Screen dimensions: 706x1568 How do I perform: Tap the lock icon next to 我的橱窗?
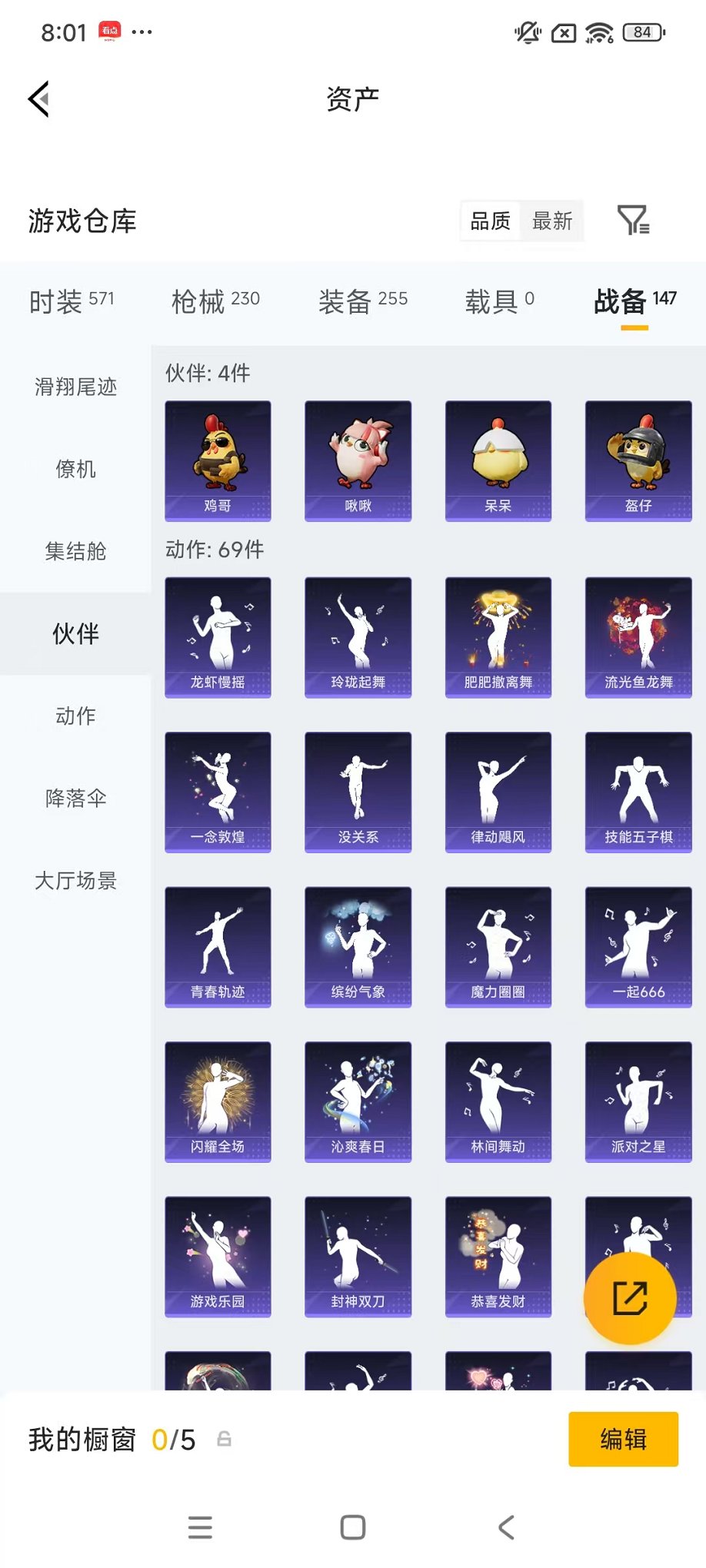pyautogui.click(x=224, y=1439)
